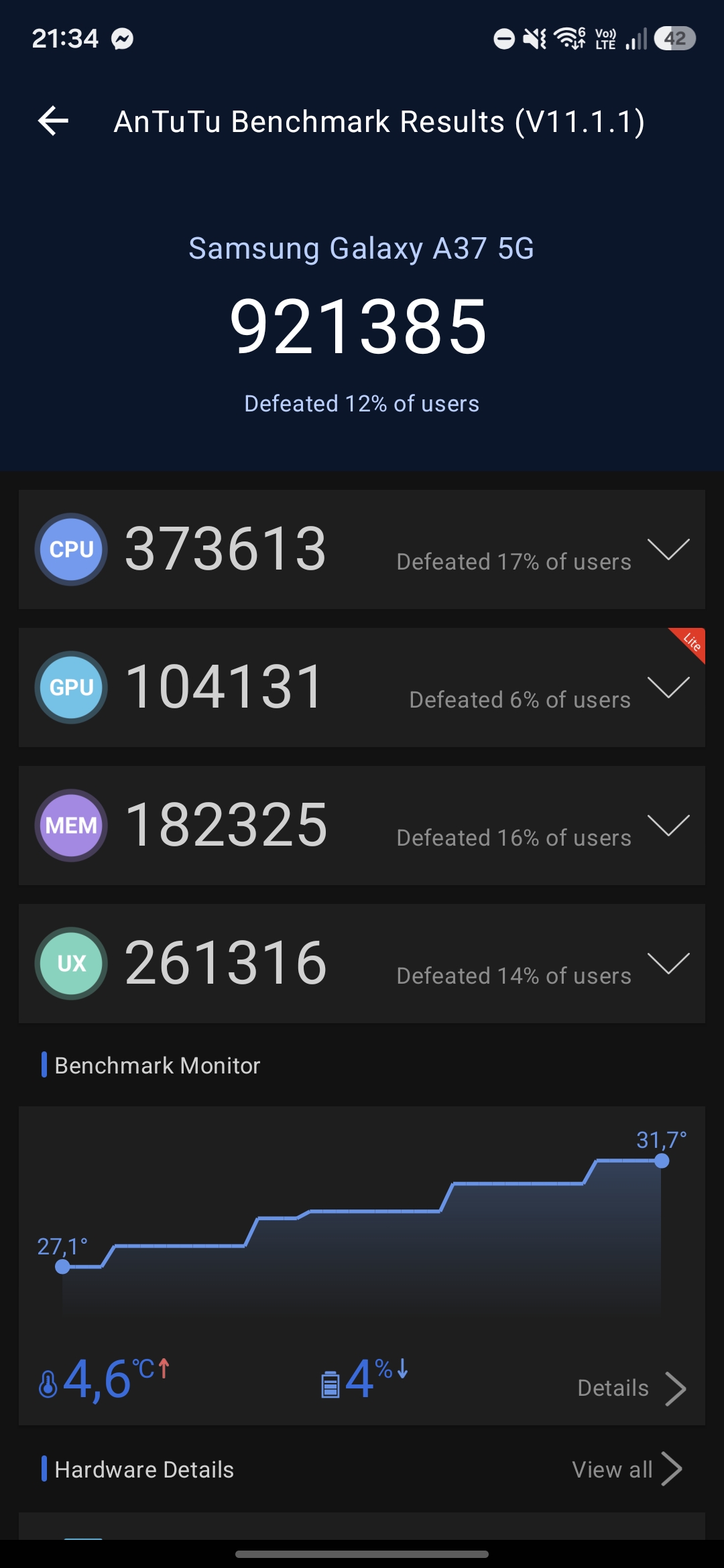
Task: Expand the GPU score breakdown
Action: coord(668,688)
